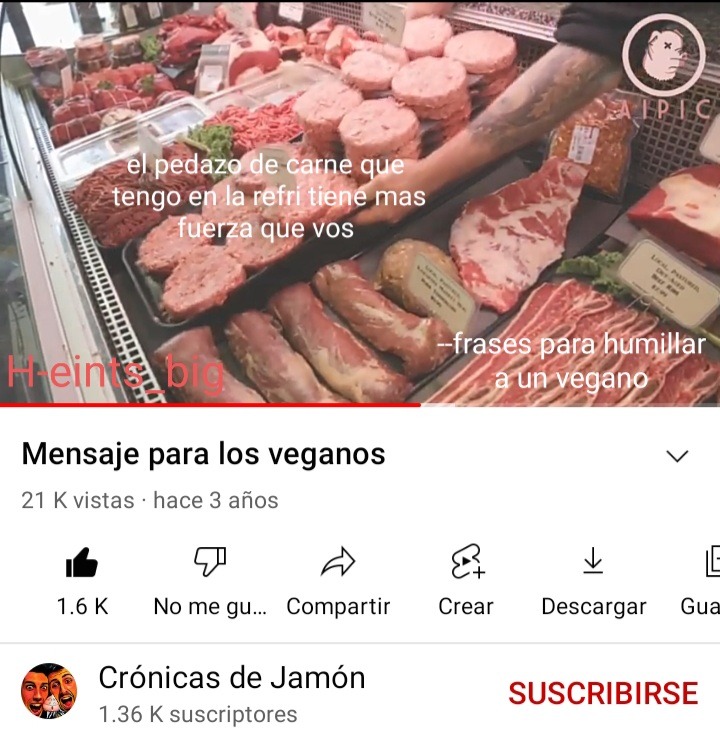The height and width of the screenshot is (733, 720).
Task: Tap the video player to show playback controls
Action: [360, 200]
